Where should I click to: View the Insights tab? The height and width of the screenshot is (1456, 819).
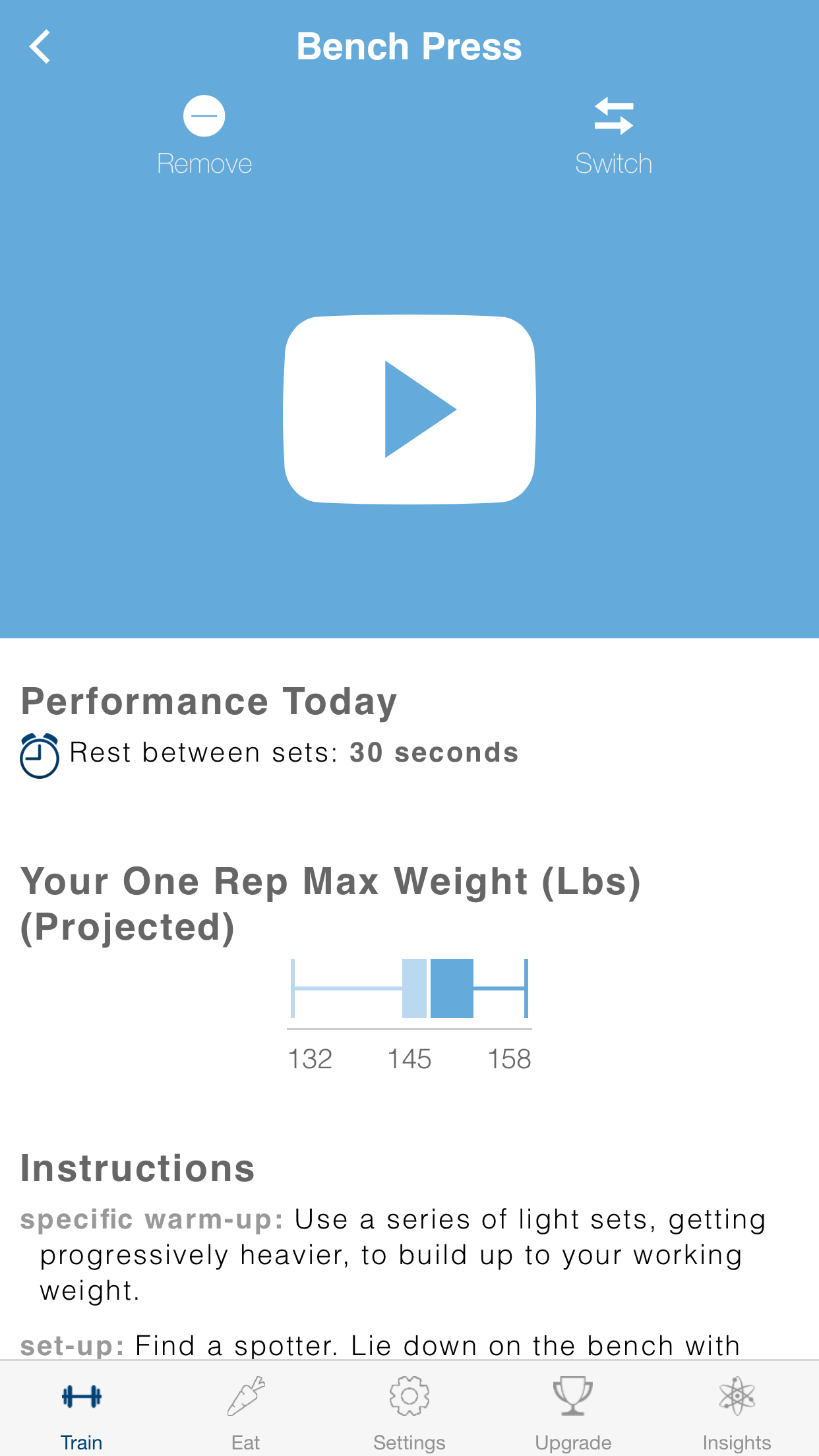coord(737,1412)
